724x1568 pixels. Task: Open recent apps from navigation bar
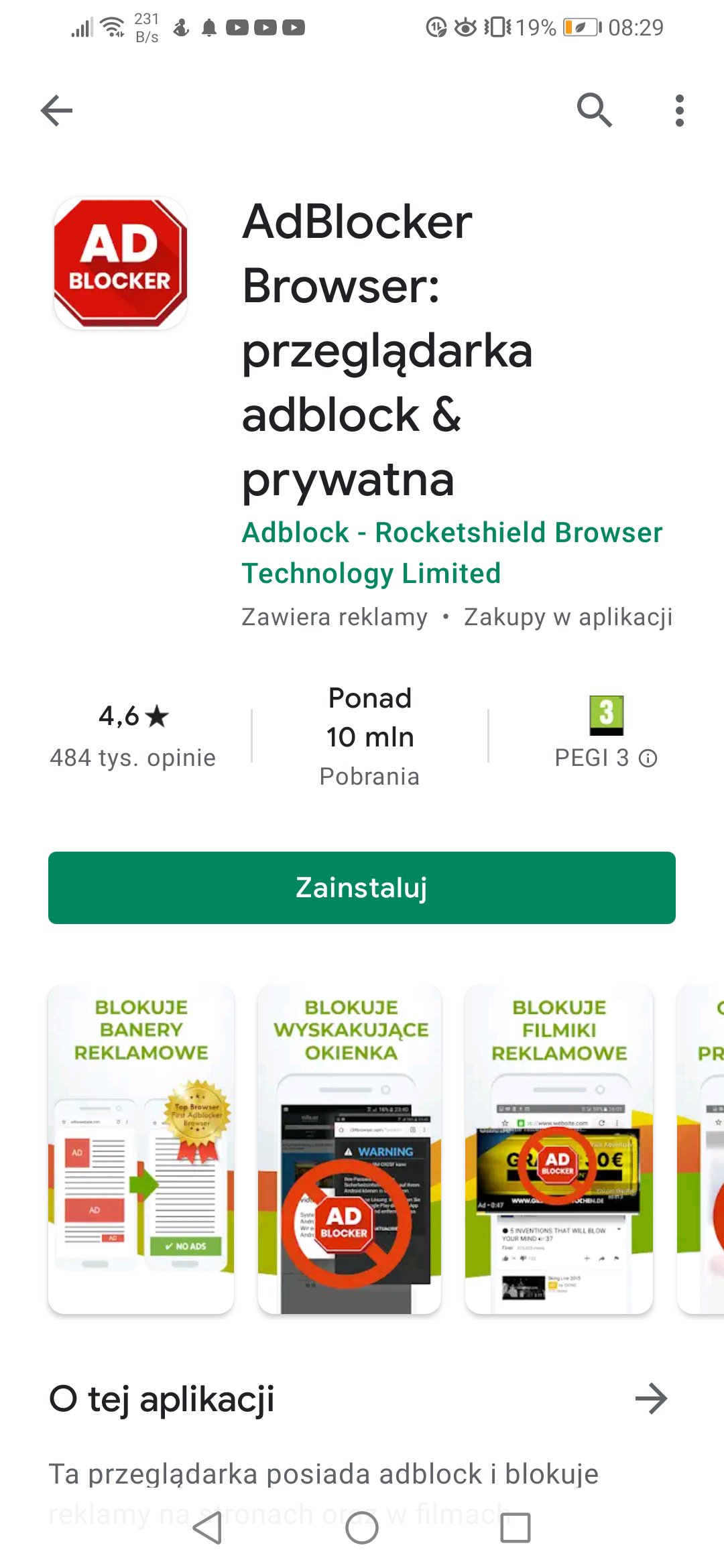[516, 1528]
